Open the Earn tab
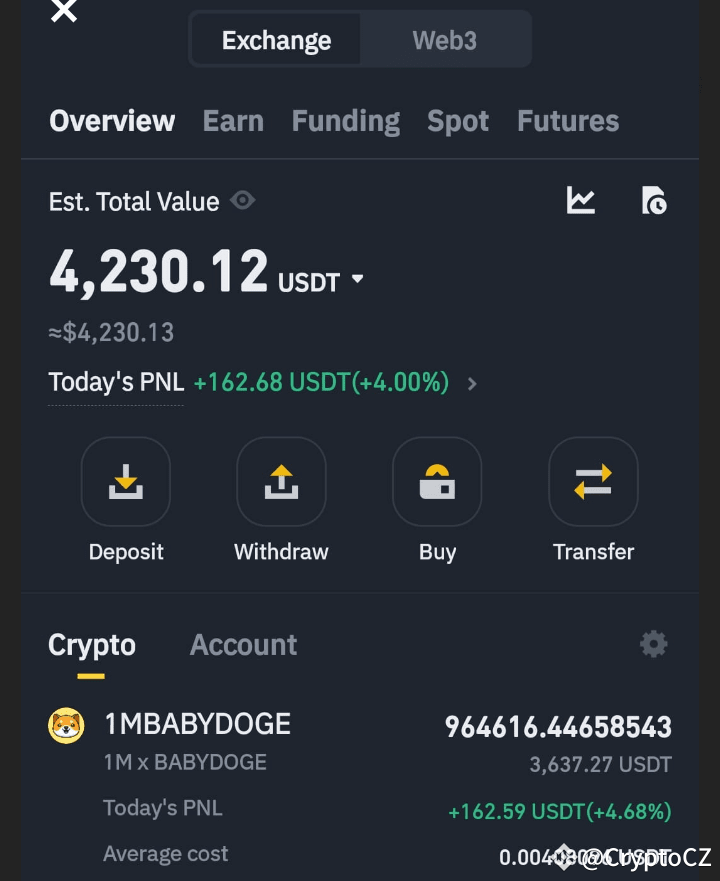 click(x=233, y=121)
